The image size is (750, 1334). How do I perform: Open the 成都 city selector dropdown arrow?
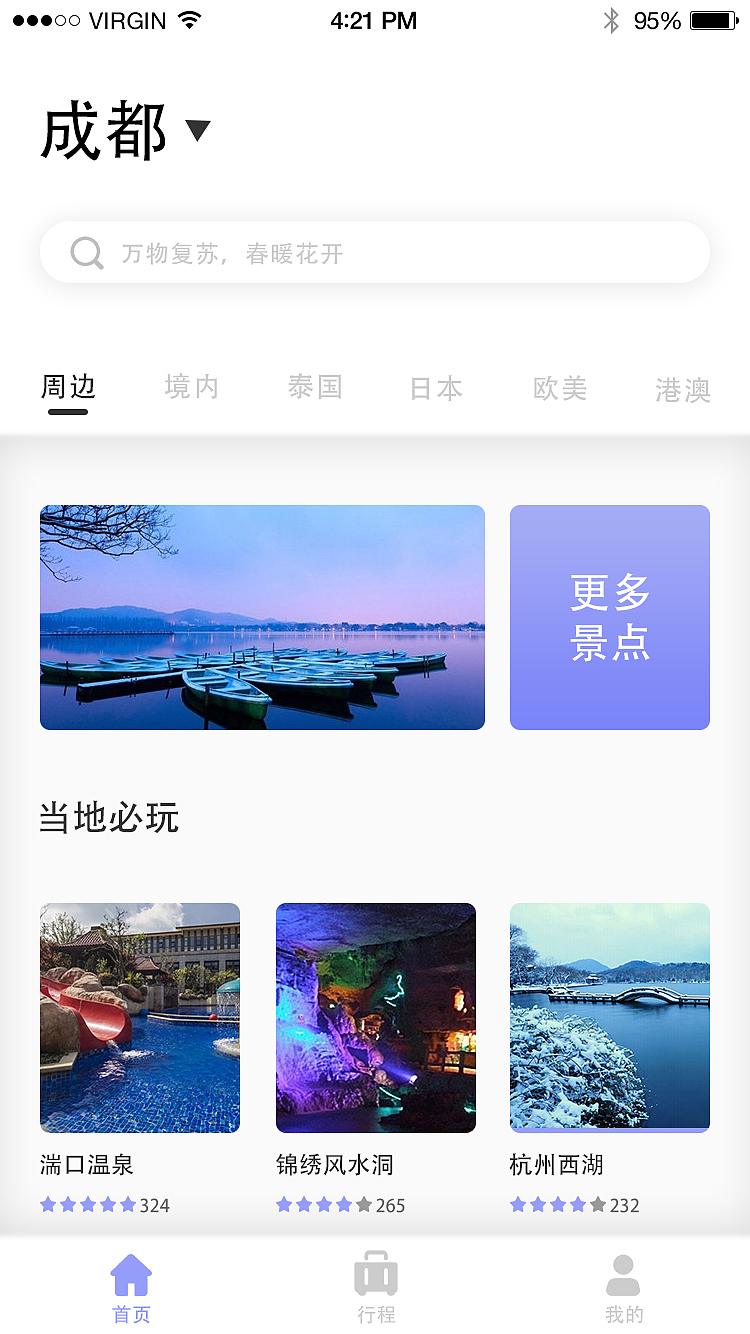[x=197, y=129]
